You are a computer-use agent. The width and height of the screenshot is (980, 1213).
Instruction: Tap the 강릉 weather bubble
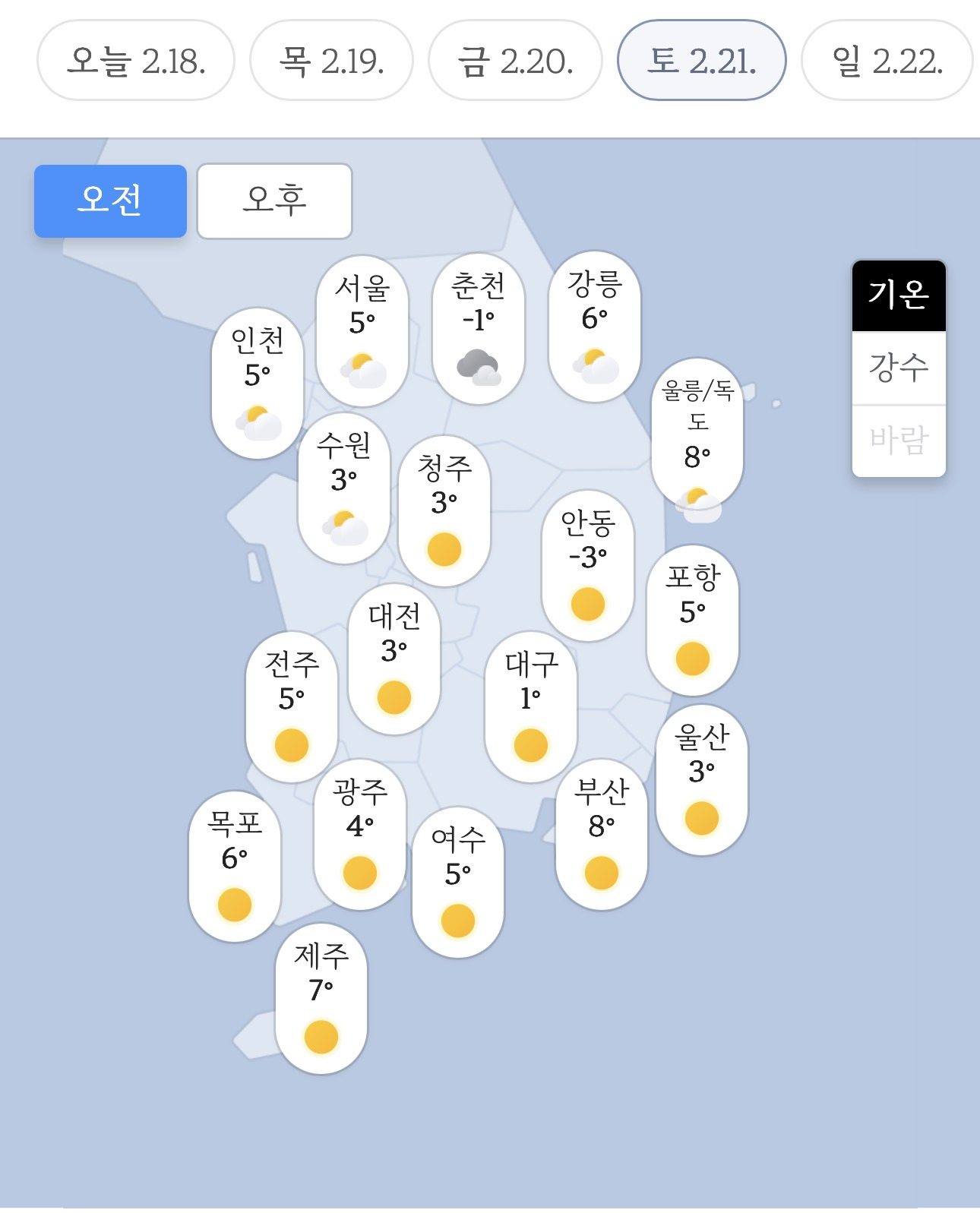[x=594, y=326]
